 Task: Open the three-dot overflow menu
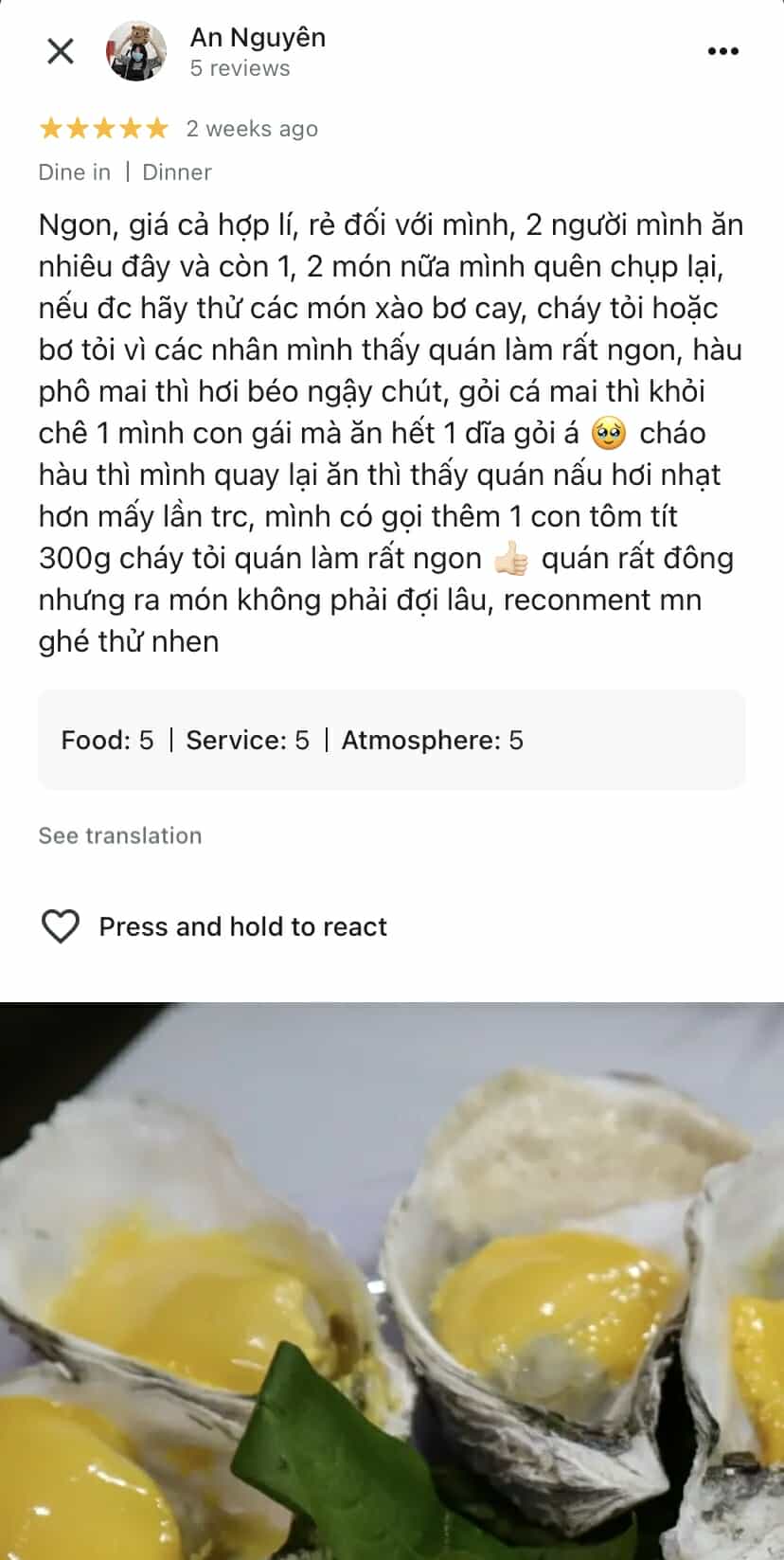point(722,51)
